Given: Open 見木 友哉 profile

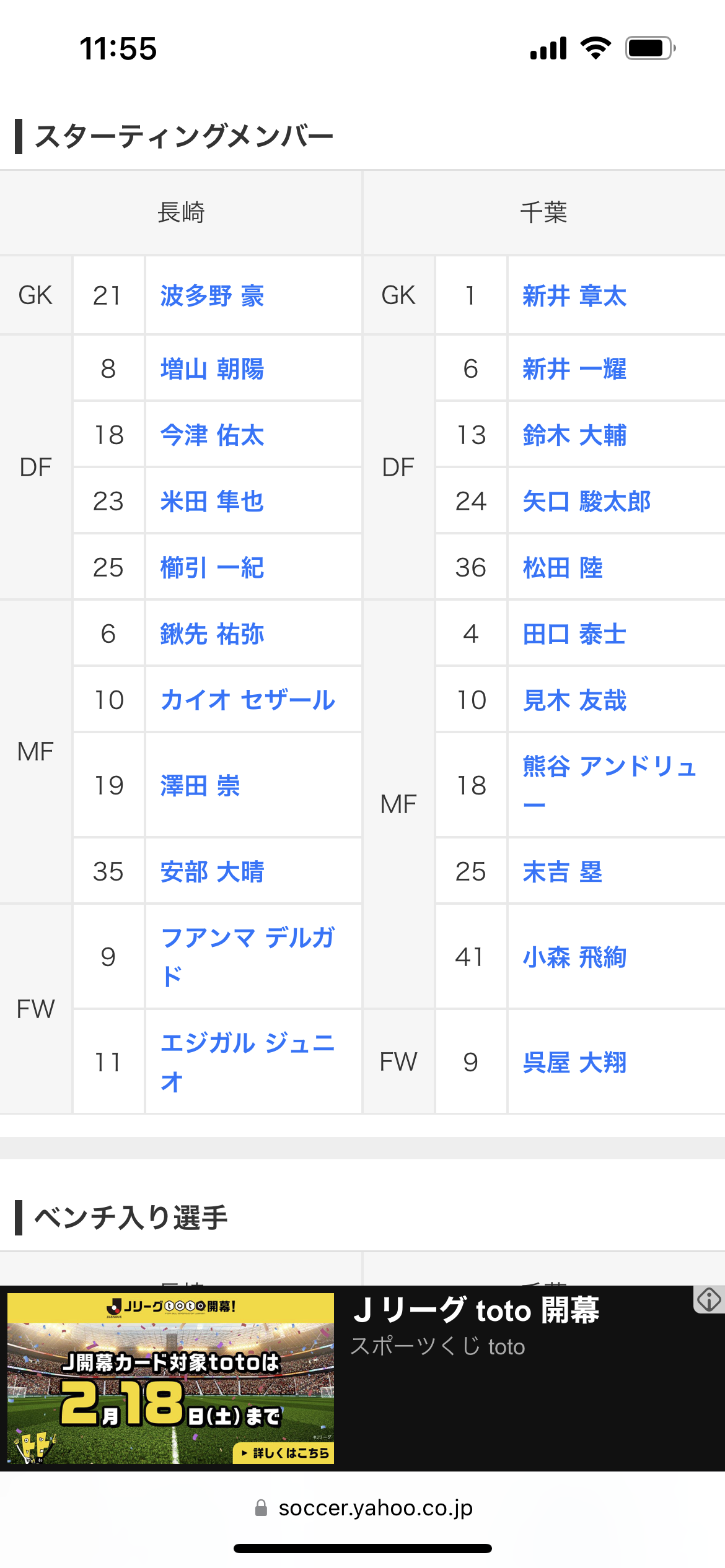Looking at the screenshot, I should 574,700.
